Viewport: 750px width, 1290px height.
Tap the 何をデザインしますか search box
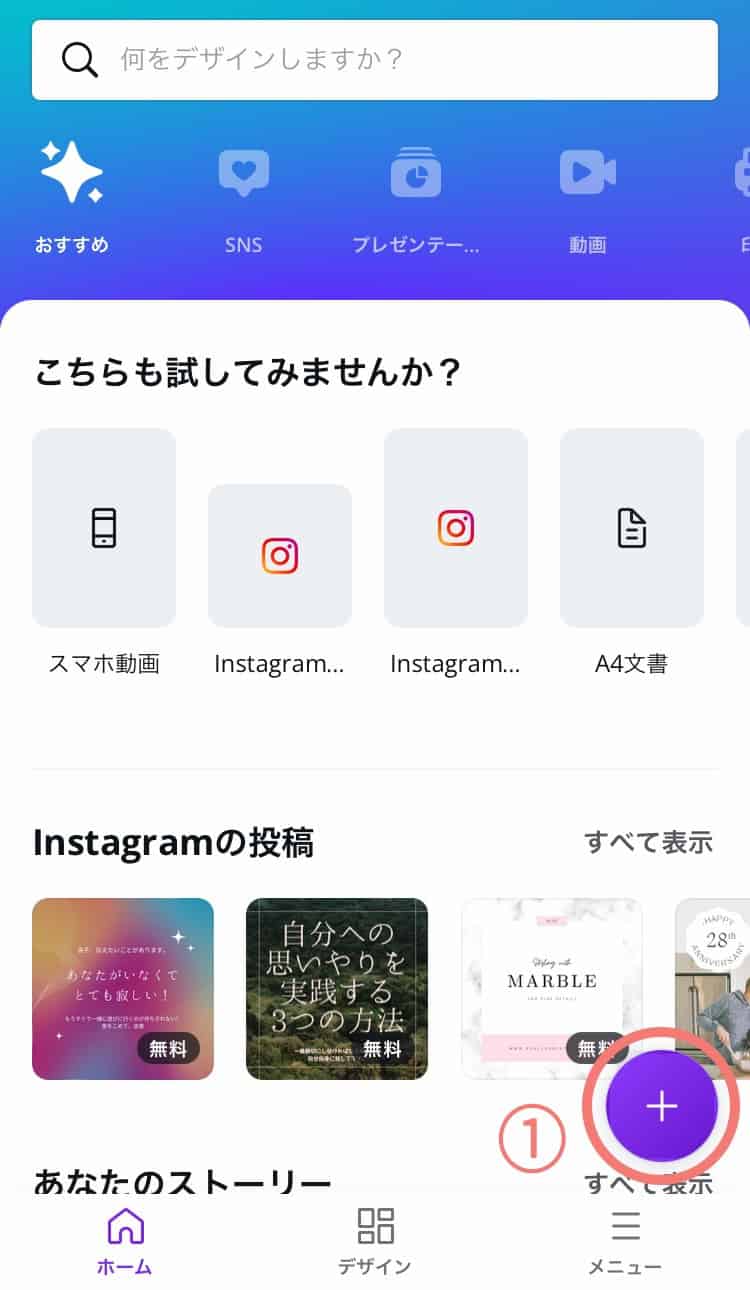coord(375,60)
